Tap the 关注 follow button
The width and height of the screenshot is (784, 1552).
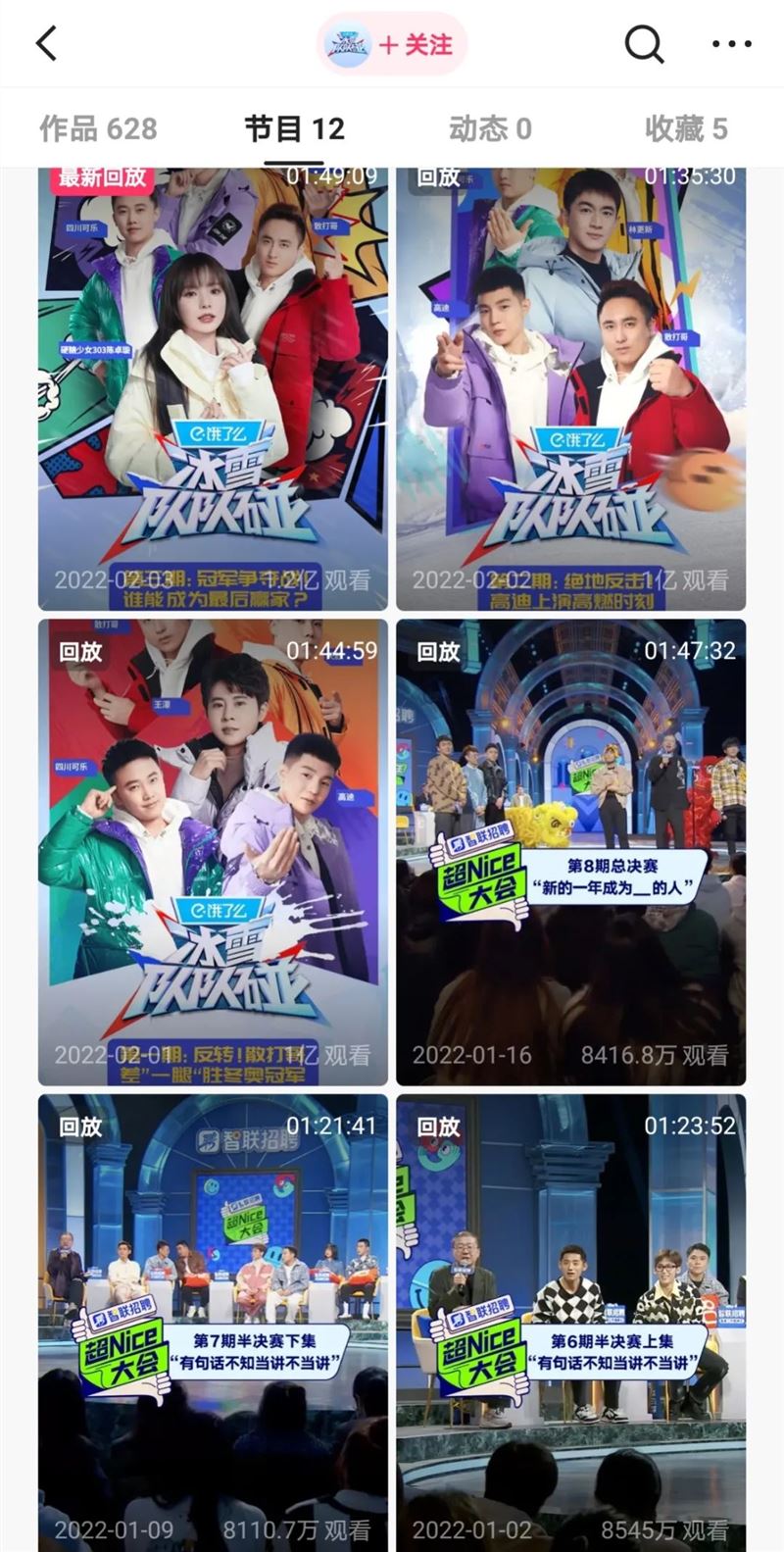[416, 45]
